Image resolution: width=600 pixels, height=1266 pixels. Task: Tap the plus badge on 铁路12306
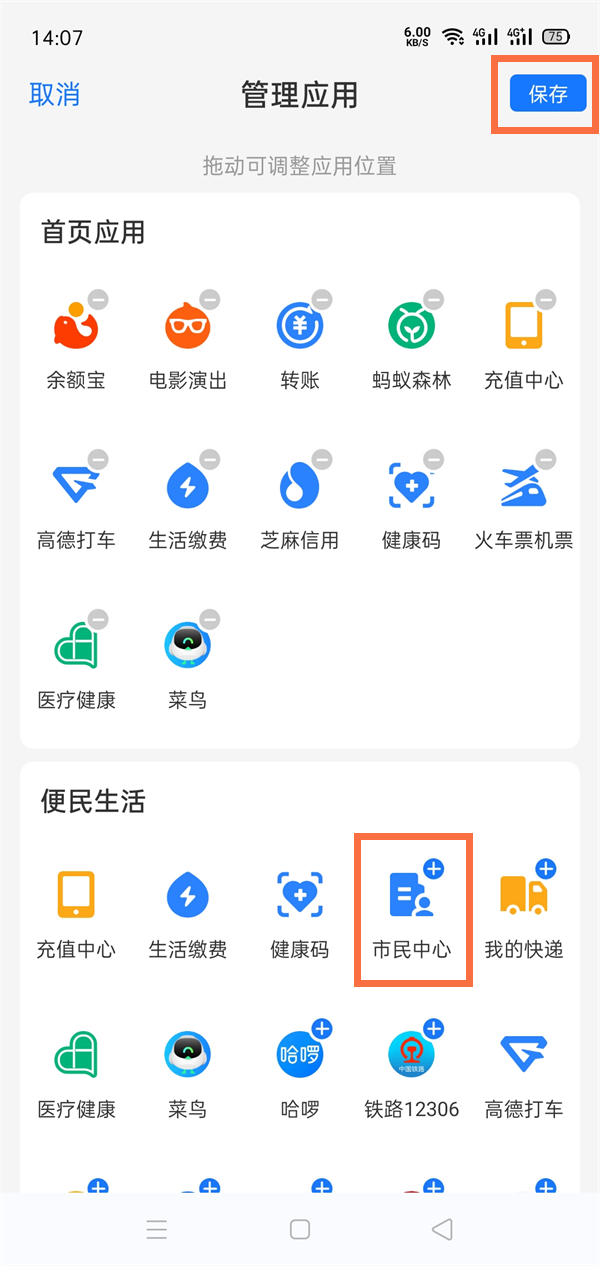coord(433,1028)
